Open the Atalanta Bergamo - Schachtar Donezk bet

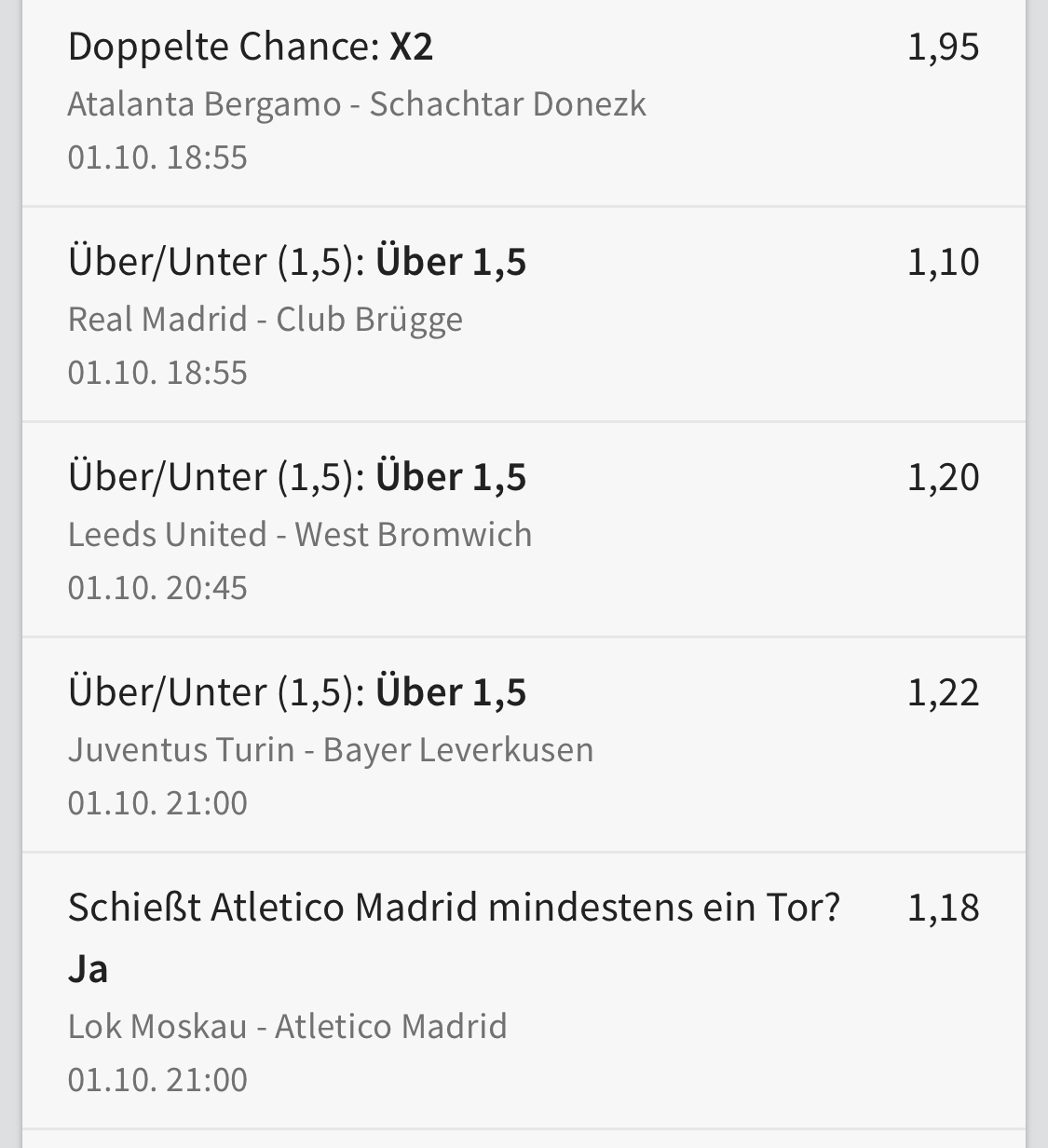click(x=356, y=103)
